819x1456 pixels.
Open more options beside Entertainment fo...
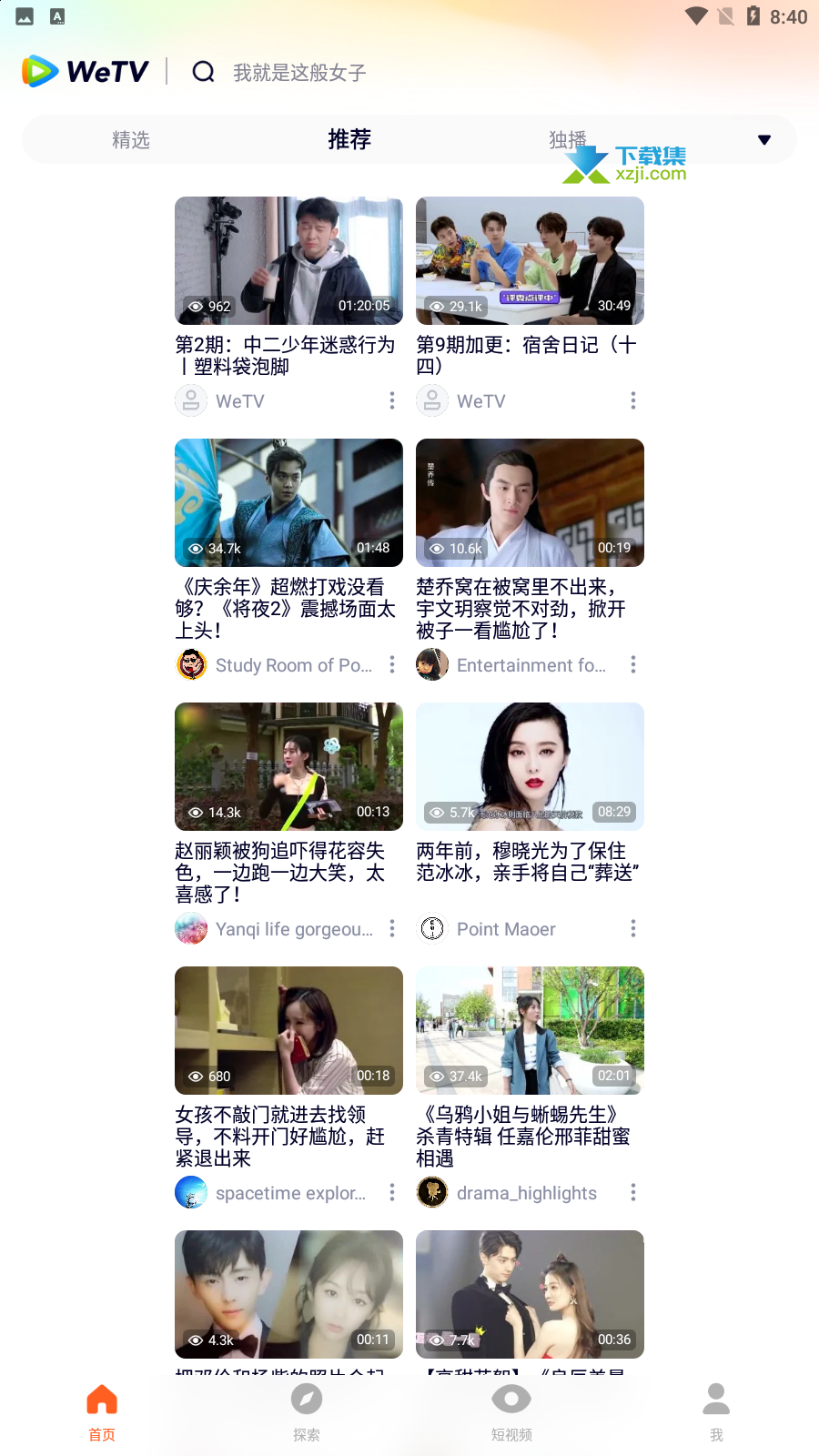coord(633,664)
